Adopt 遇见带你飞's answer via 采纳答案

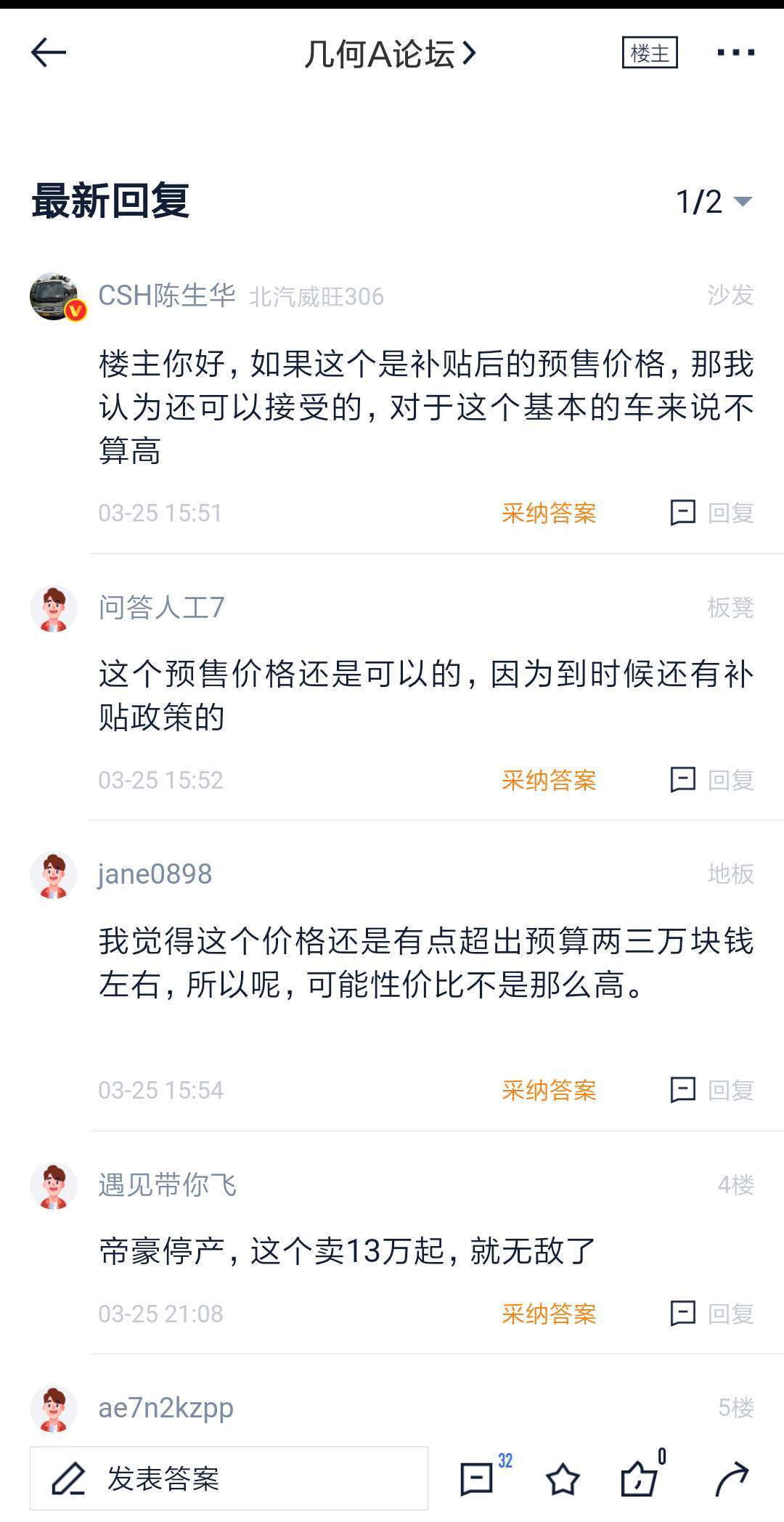(x=549, y=1314)
